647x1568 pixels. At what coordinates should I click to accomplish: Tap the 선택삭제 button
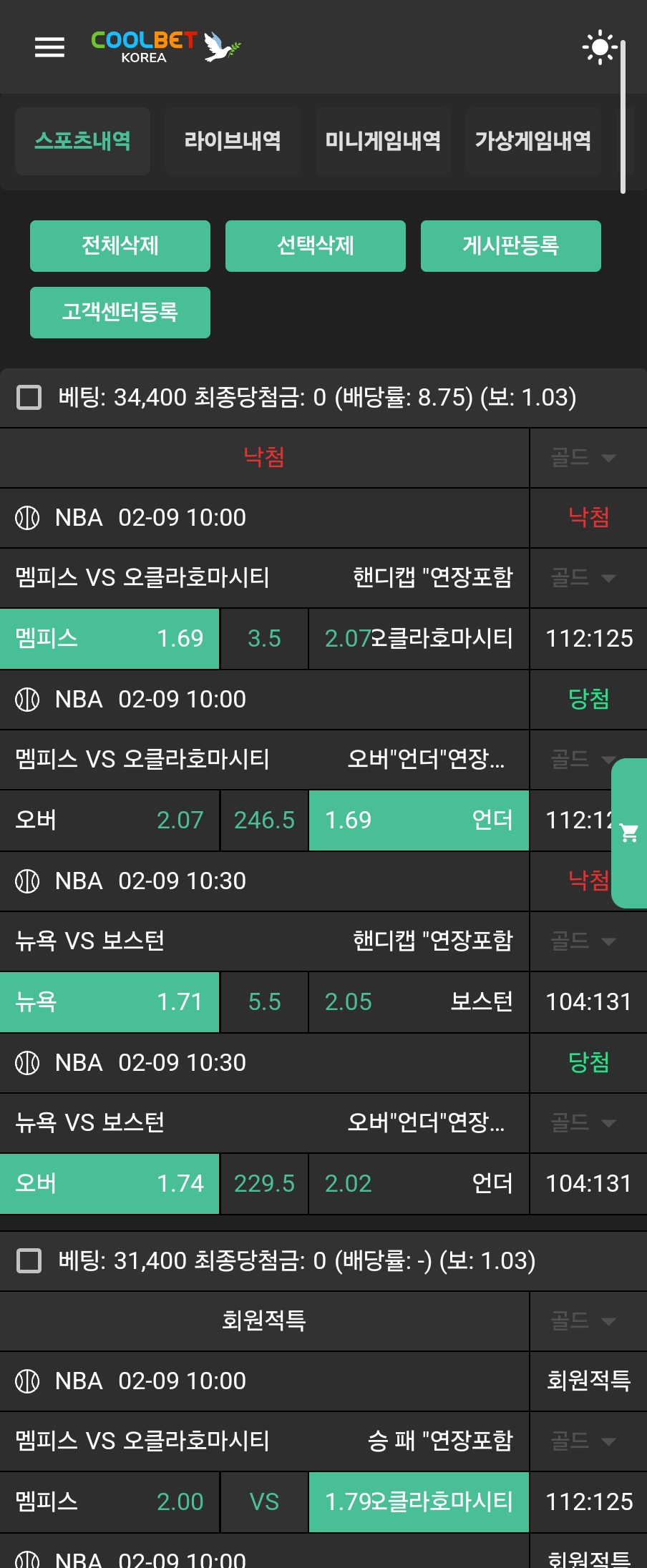point(316,246)
